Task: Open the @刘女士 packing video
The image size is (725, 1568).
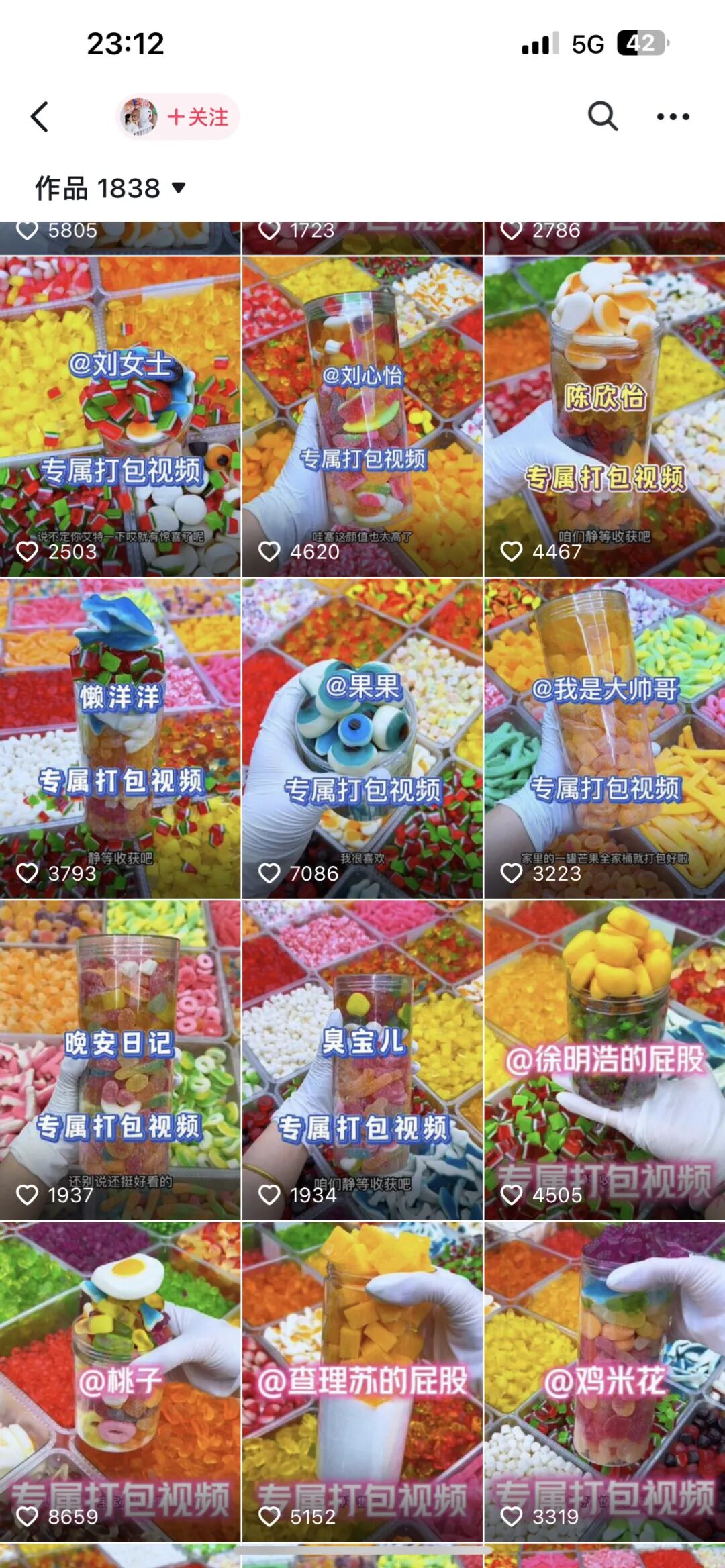Action: [120, 416]
